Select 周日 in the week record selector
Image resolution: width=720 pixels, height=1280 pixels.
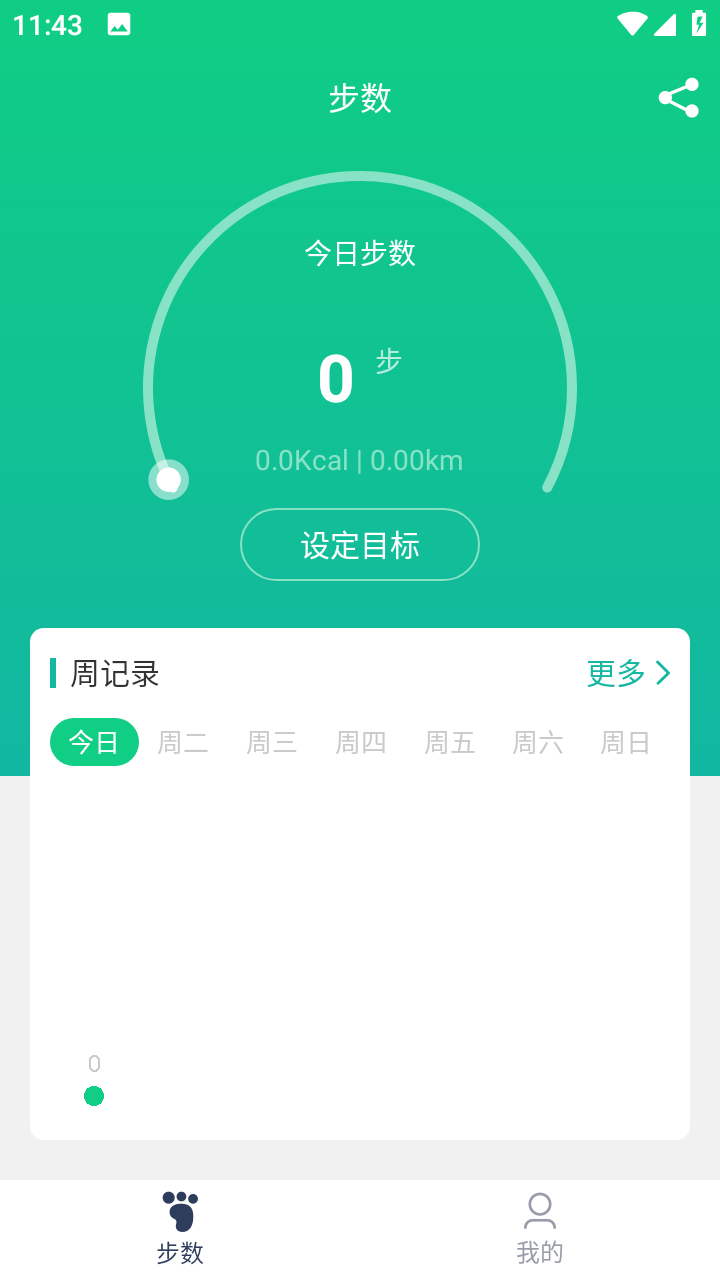pos(625,742)
